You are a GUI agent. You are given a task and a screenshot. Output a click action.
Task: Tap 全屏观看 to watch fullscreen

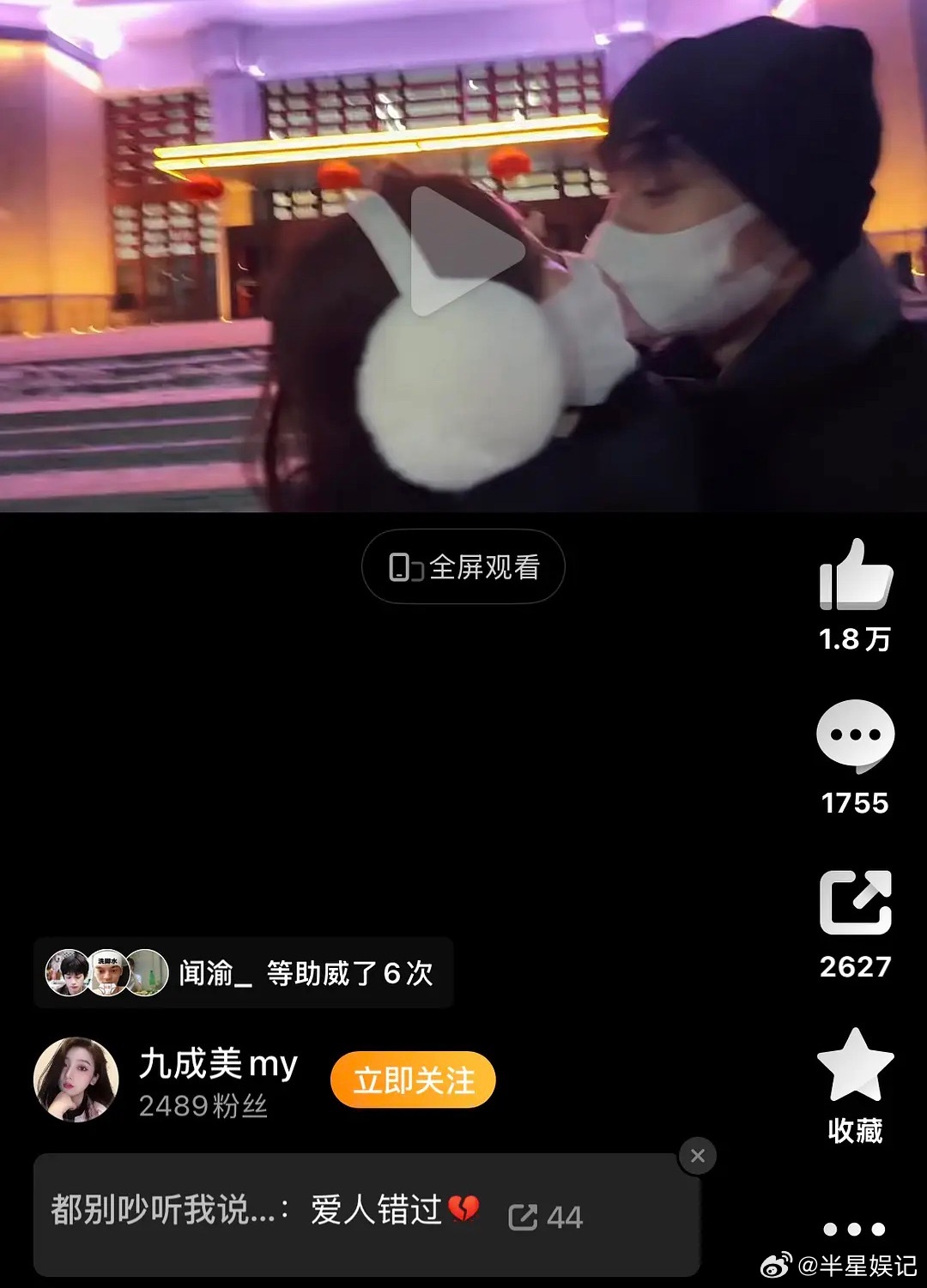click(x=485, y=566)
